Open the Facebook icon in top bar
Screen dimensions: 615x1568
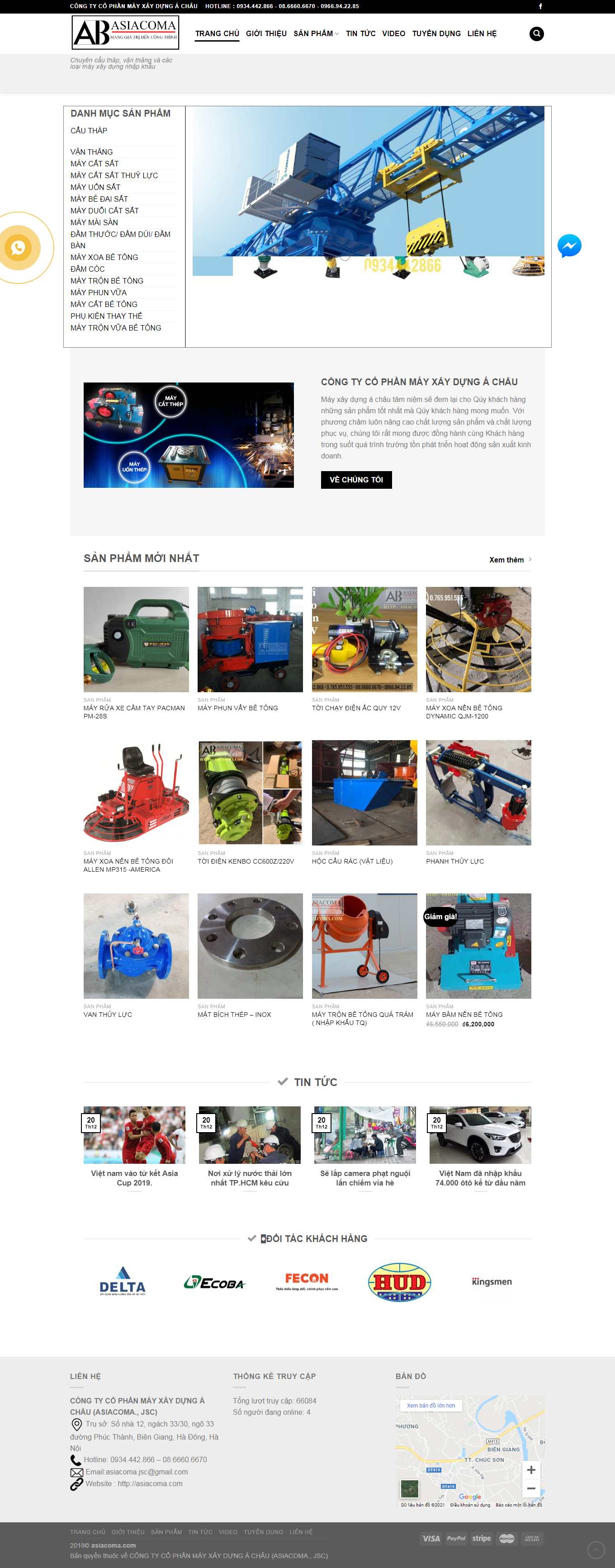tap(540, 6)
